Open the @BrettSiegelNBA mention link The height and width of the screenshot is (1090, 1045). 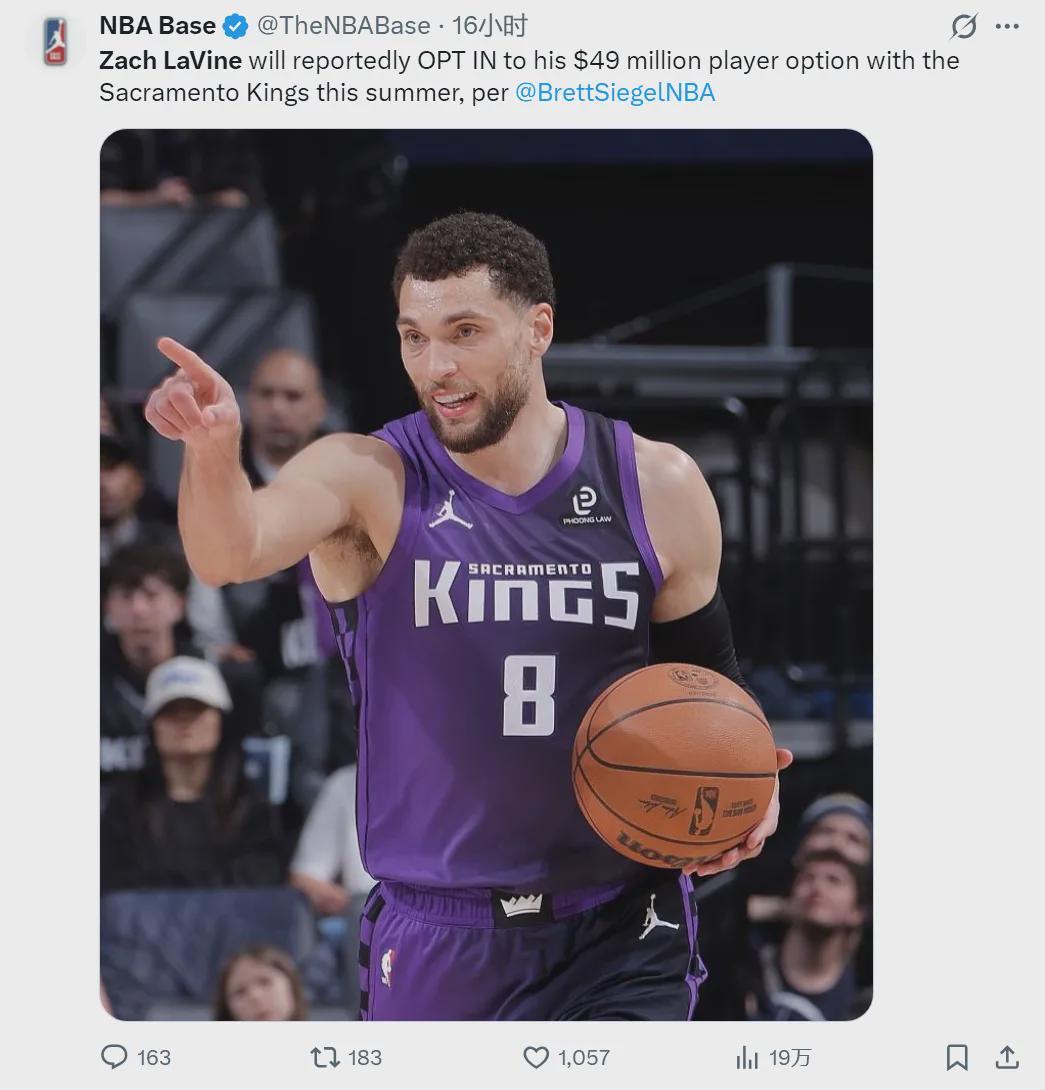click(615, 93)
